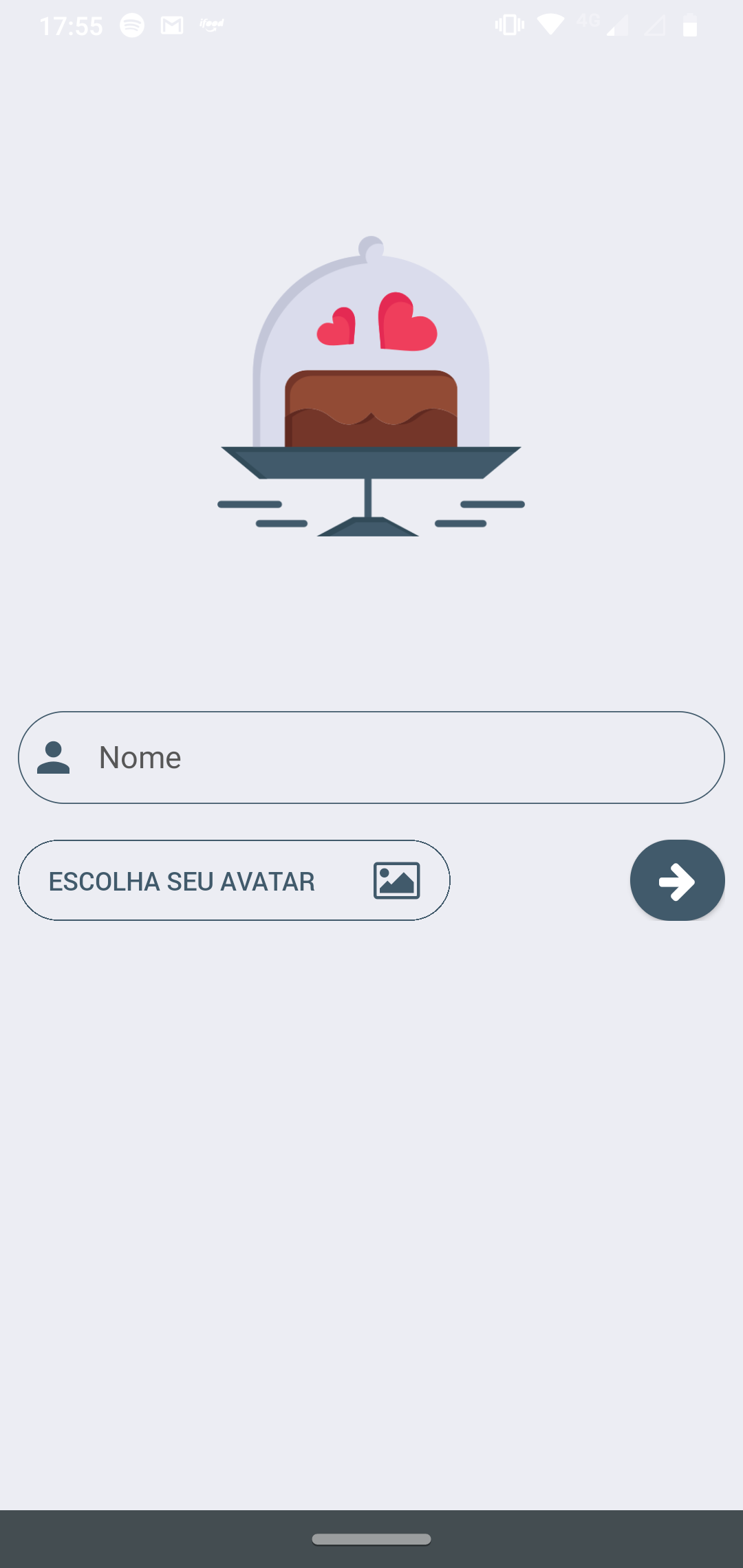Proceed with the arrow button
Image resolution: width=743 pixels, height=1568 pixels.
pos(678,880)
